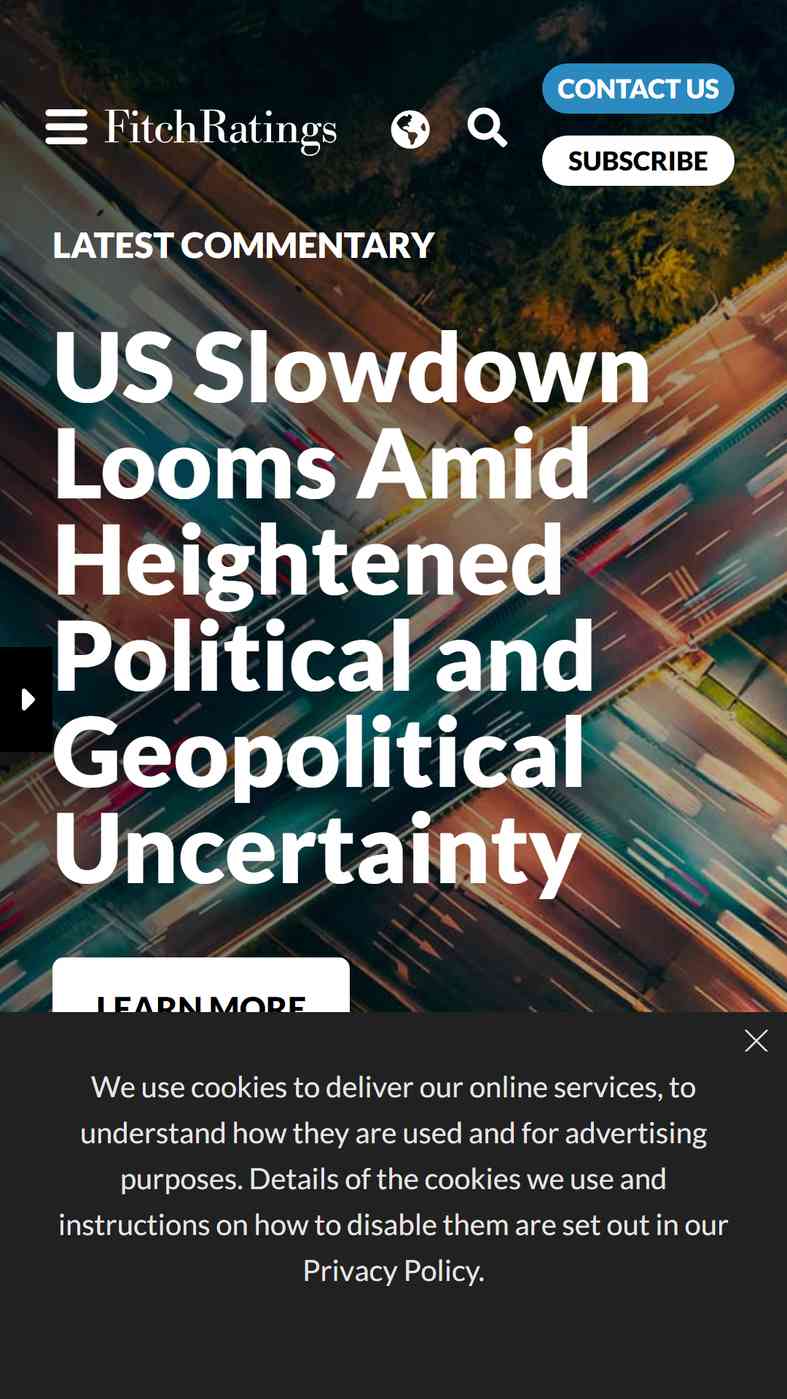
Task: Open the hamburger navigation menu
Action: (66, 127)
